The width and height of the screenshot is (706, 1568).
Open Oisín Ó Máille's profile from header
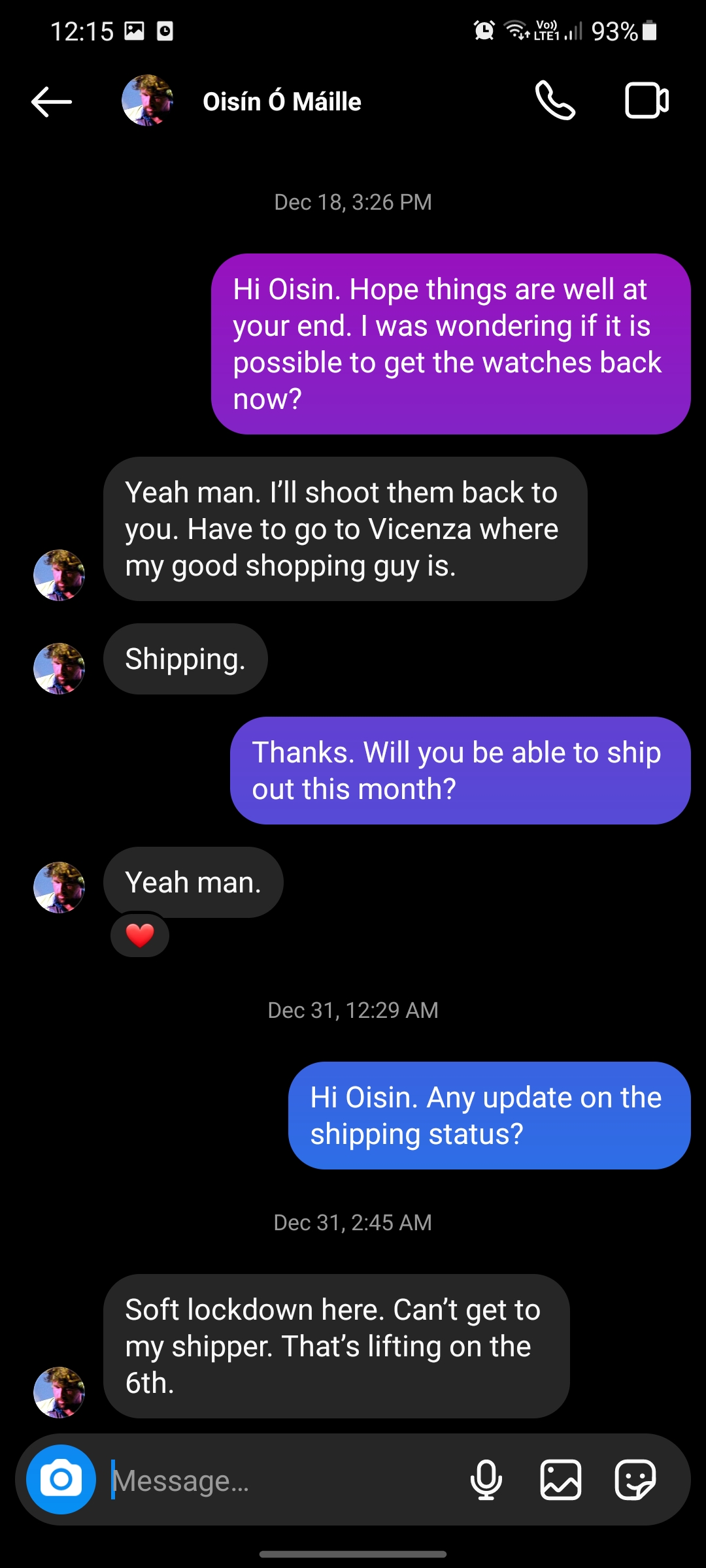(x=281, y=102)
